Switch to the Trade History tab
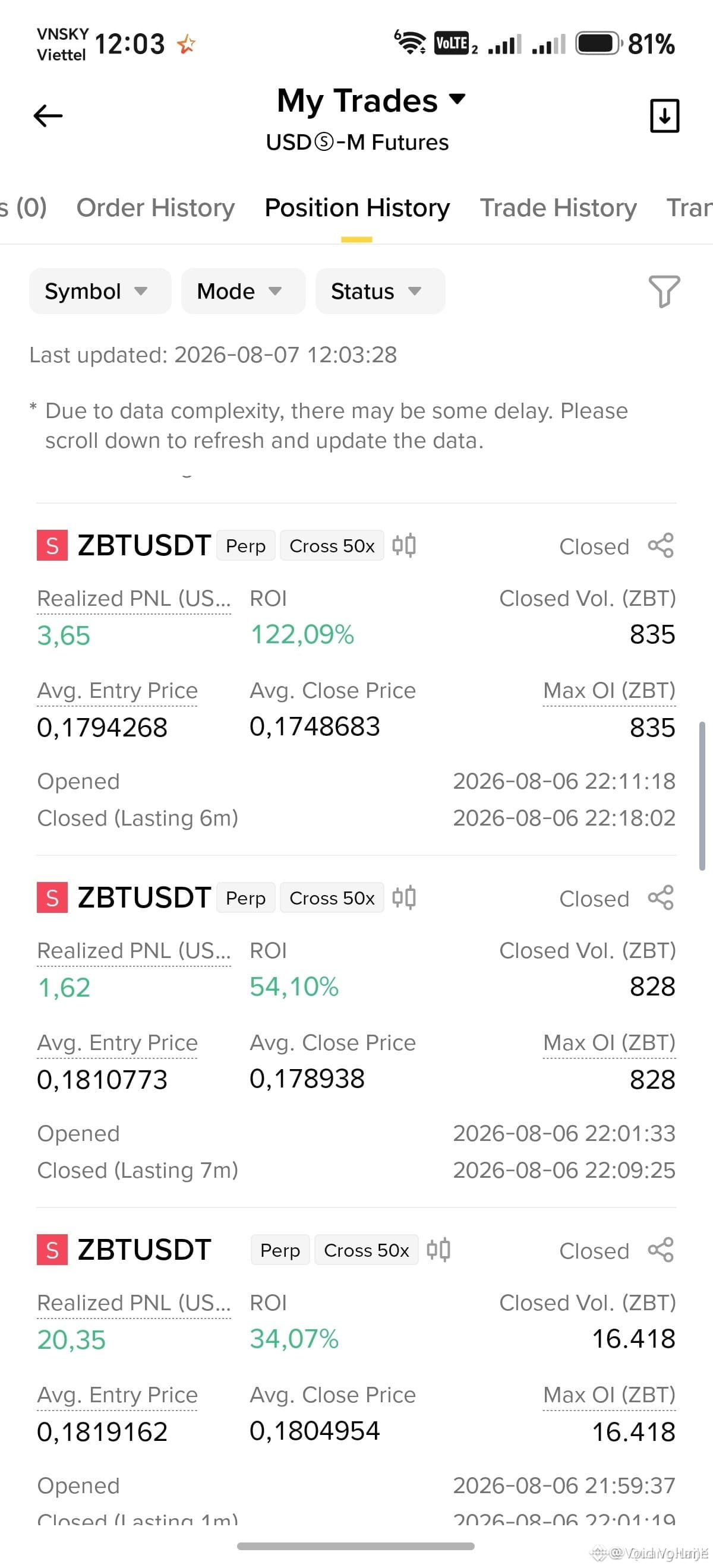The image size is (713, 1568). click(x=558, y=207)
